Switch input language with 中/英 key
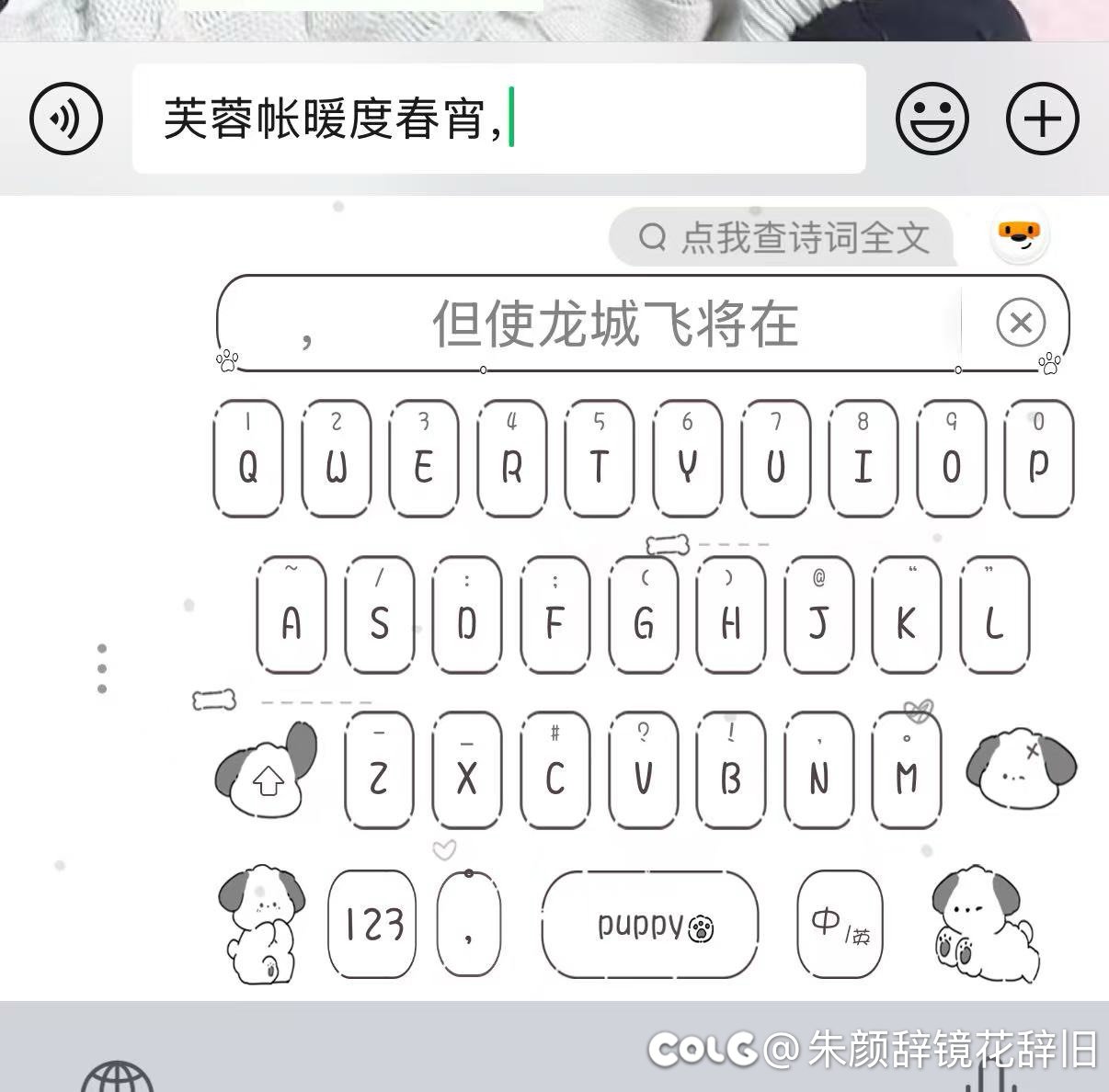Viewport: 1109px width, 1092px height. (x=840, y=924)
